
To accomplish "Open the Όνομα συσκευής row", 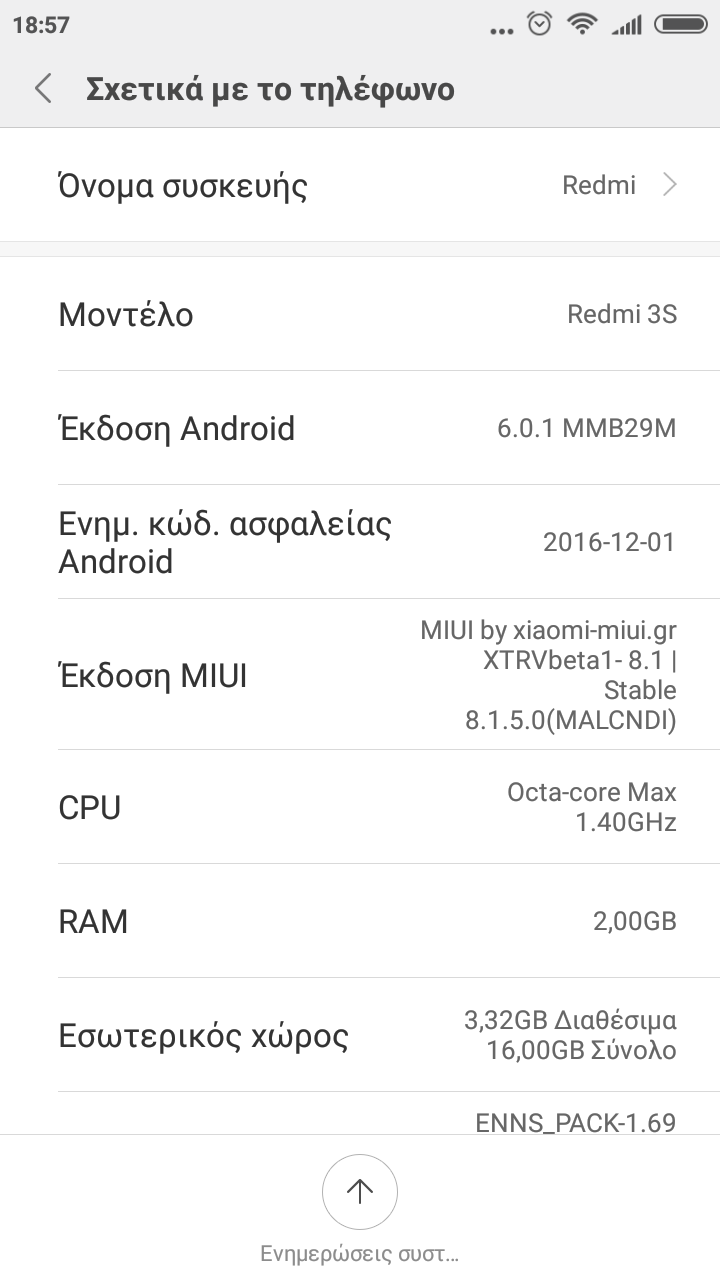I will tap(360, 185).
